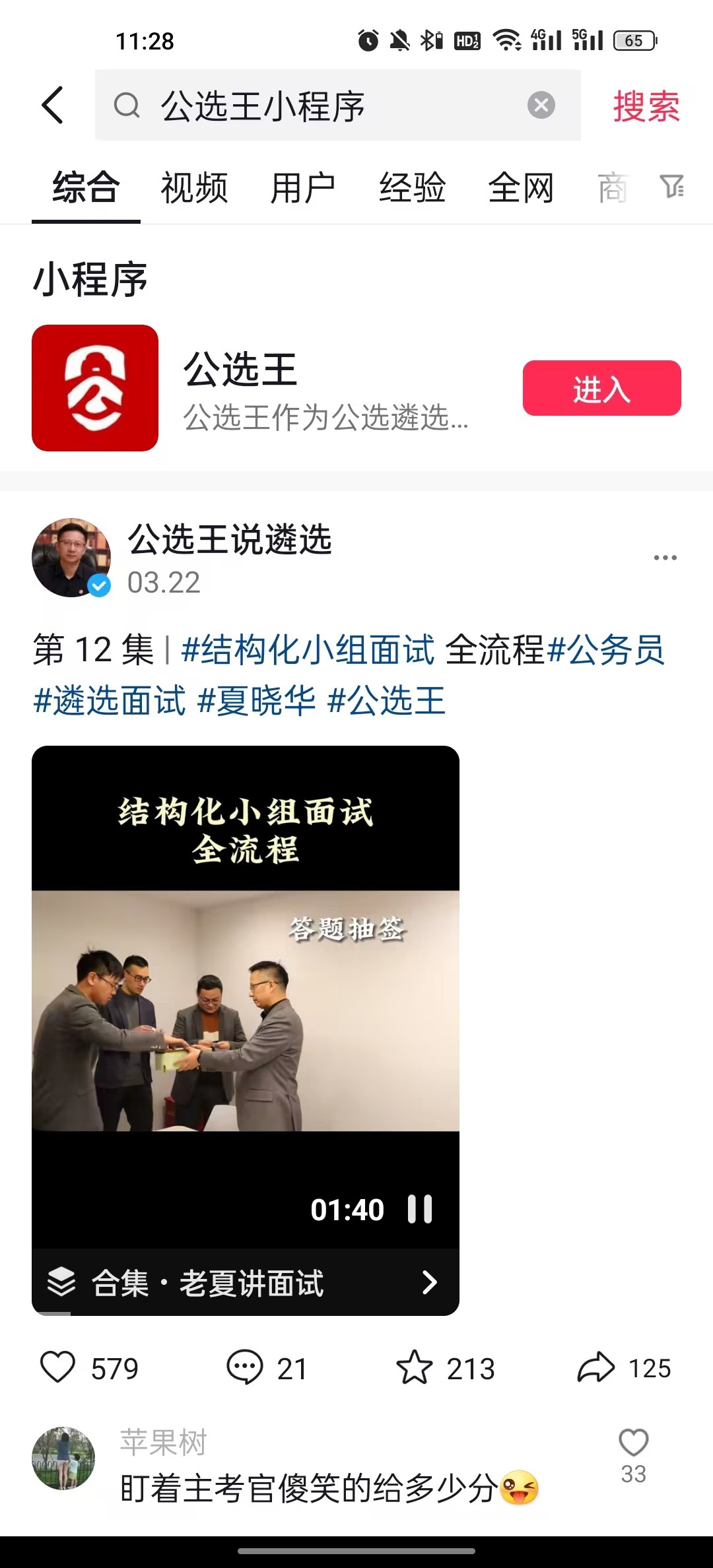Image resolution: width=713 pixels, height=1568 pixels.
Task: Open the #结构化小组面试 hashtag
Action: (308, 650)
